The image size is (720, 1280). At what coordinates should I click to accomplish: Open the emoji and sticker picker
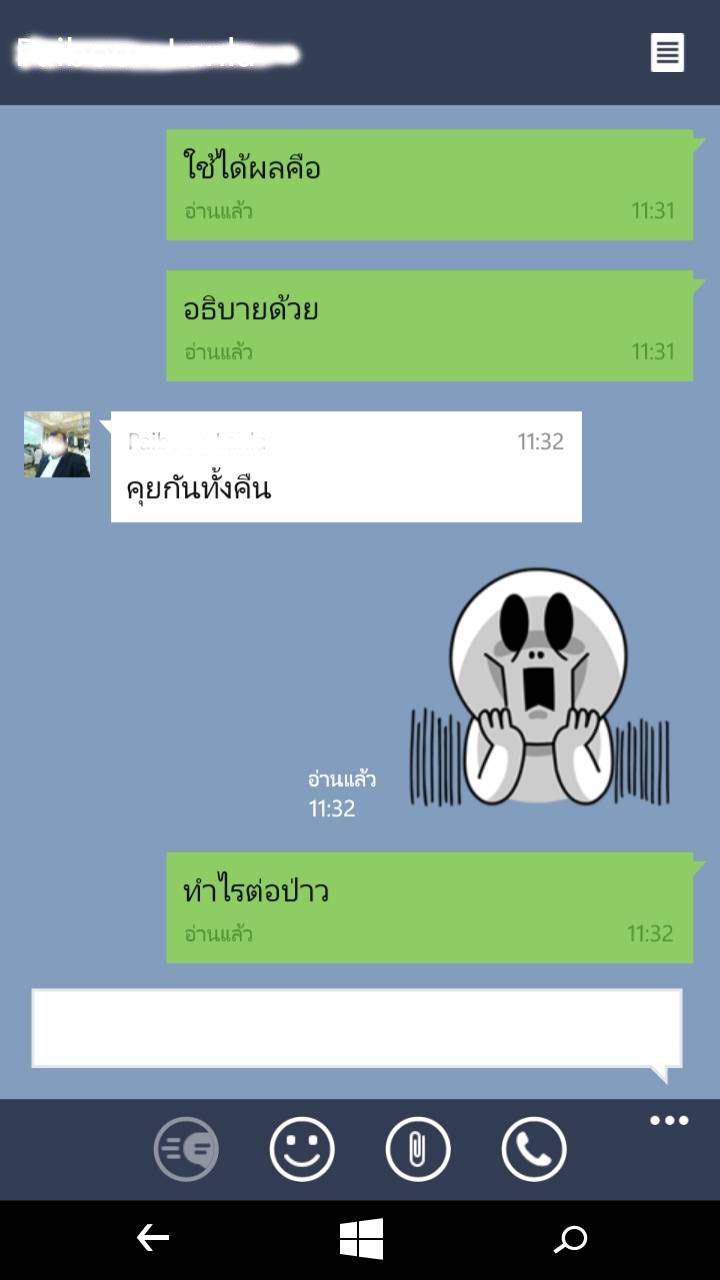click(302, 1149)
